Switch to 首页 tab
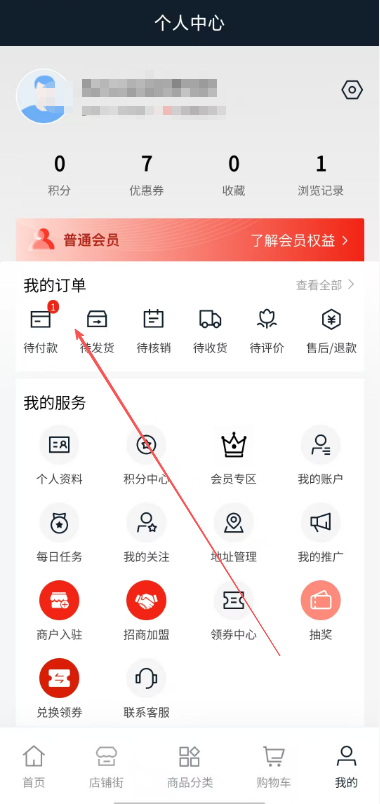The width and height of the screenshot is (380, 804). coord(34,767)
